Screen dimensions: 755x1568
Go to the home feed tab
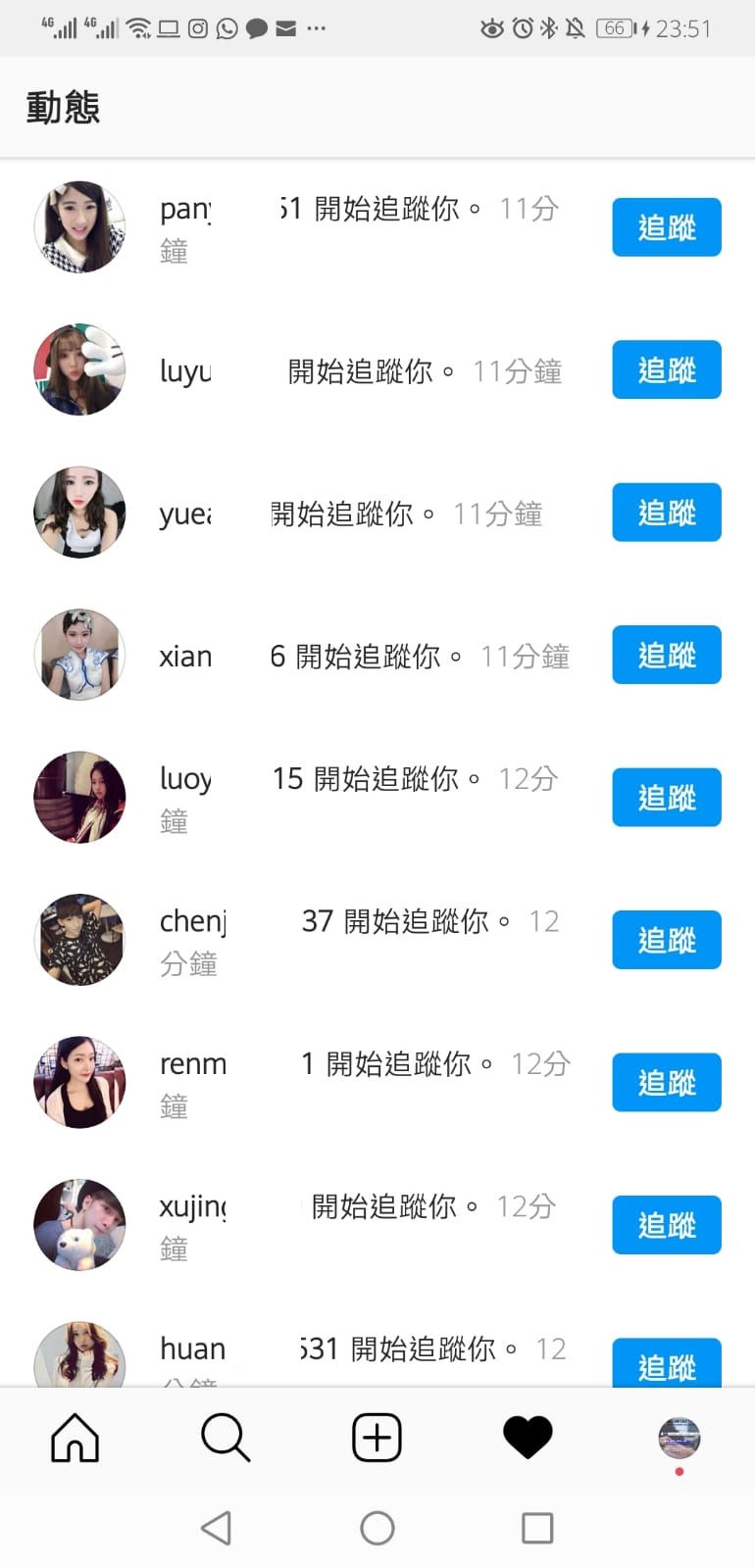coord(75,1439)
